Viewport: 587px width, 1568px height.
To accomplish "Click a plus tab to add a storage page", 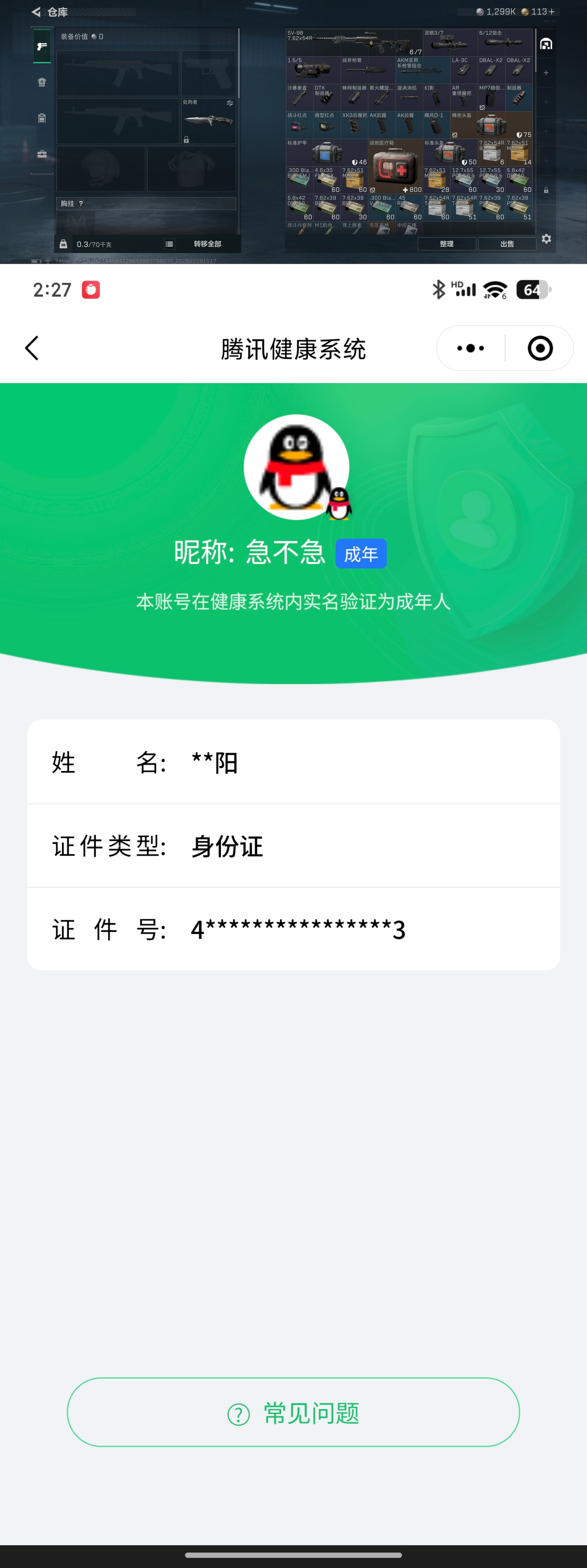I will 546,73.
